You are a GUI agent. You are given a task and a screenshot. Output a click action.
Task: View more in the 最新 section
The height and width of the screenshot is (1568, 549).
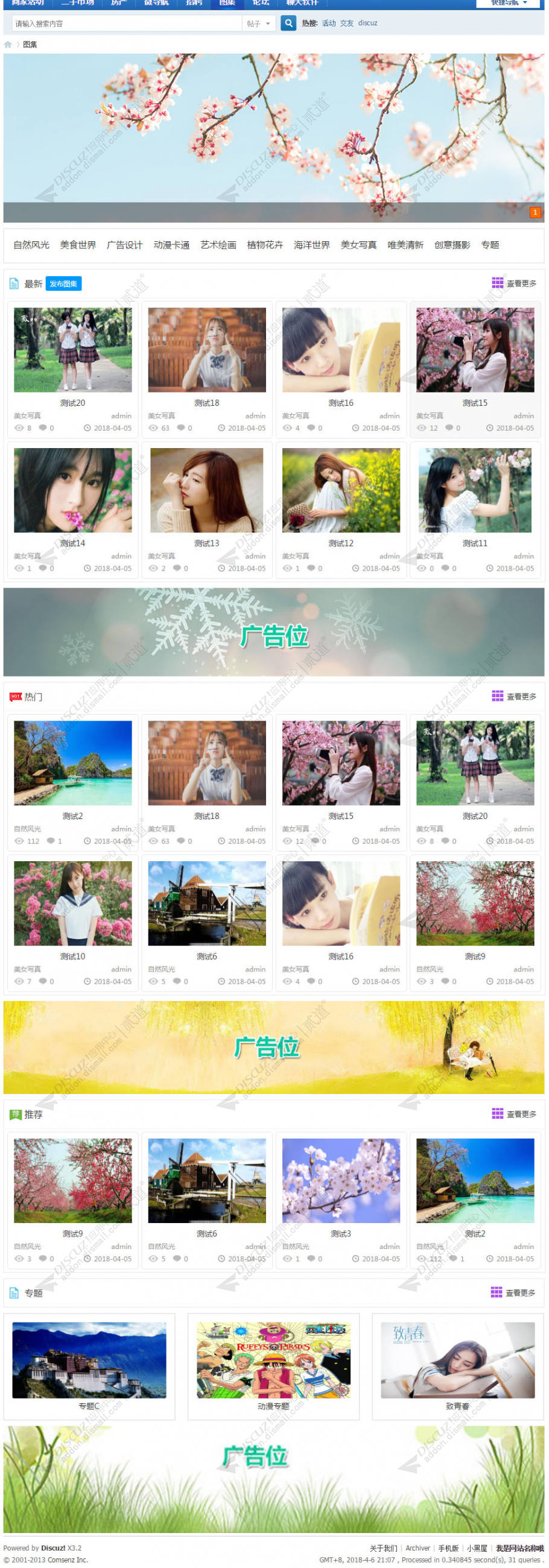click(514, 283)
